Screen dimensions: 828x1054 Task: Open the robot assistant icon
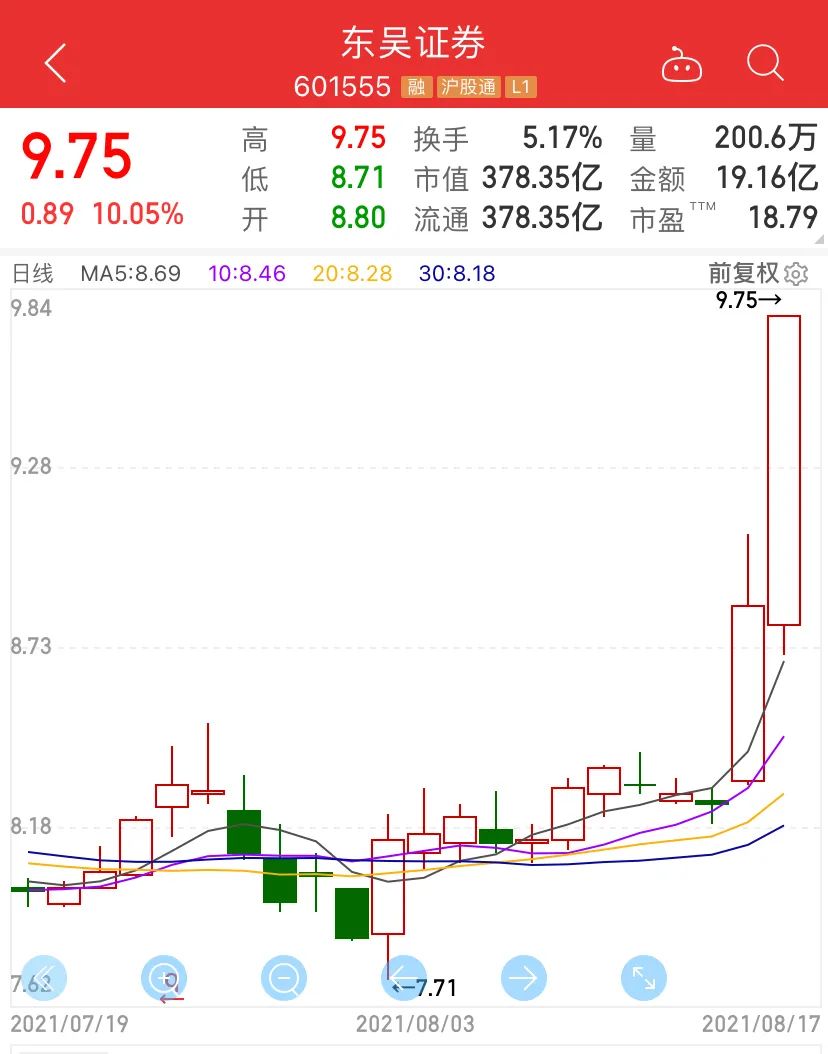tap(683, 65)
